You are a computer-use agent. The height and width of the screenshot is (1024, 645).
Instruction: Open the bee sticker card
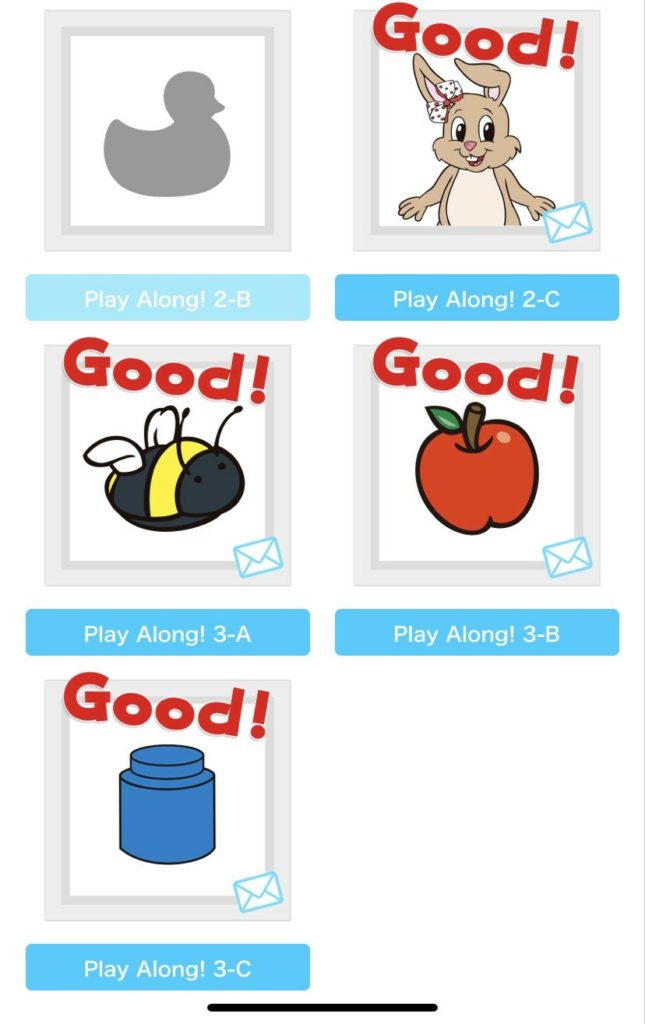point(167,466)
